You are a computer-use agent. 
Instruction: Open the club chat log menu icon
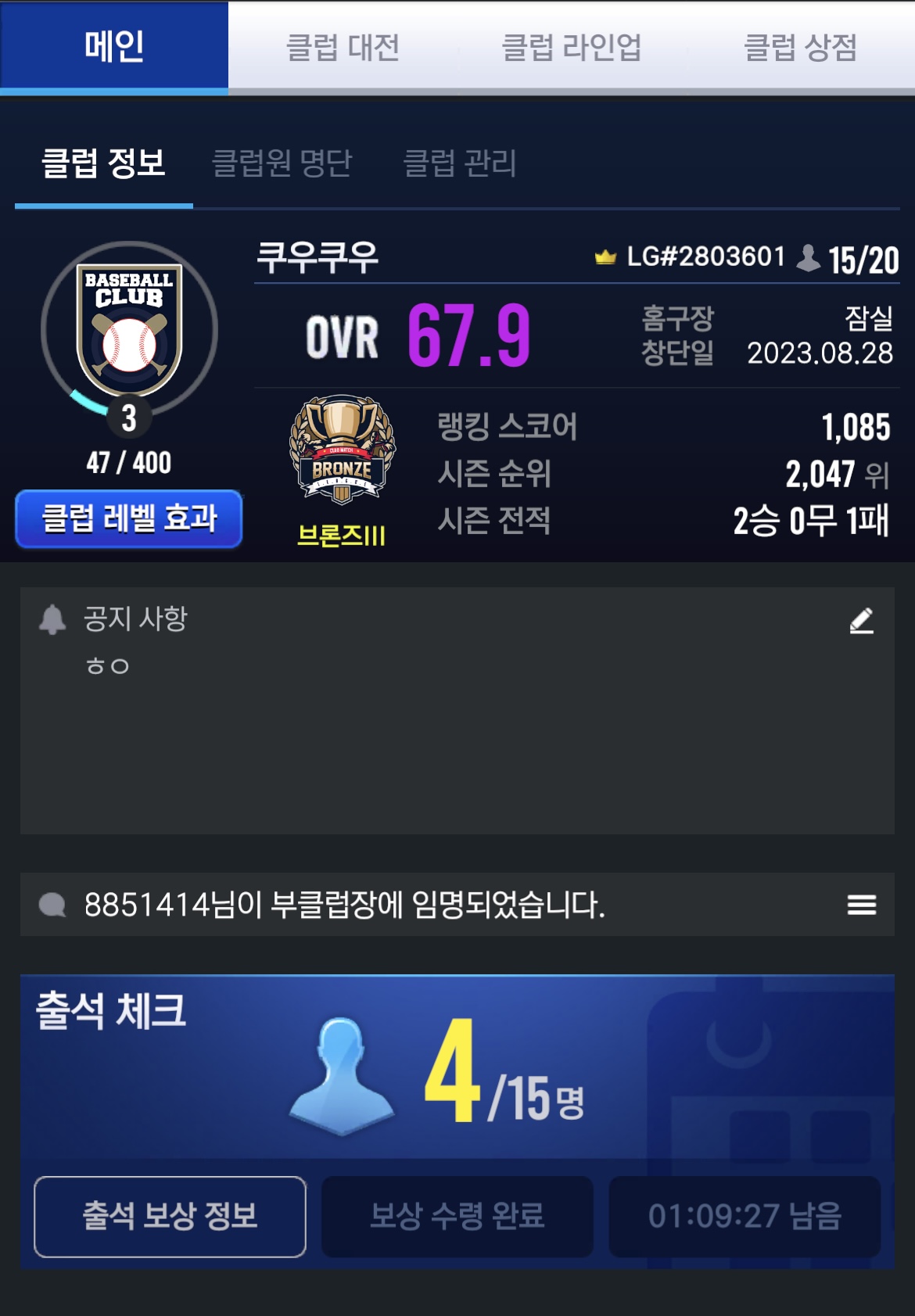861,905
